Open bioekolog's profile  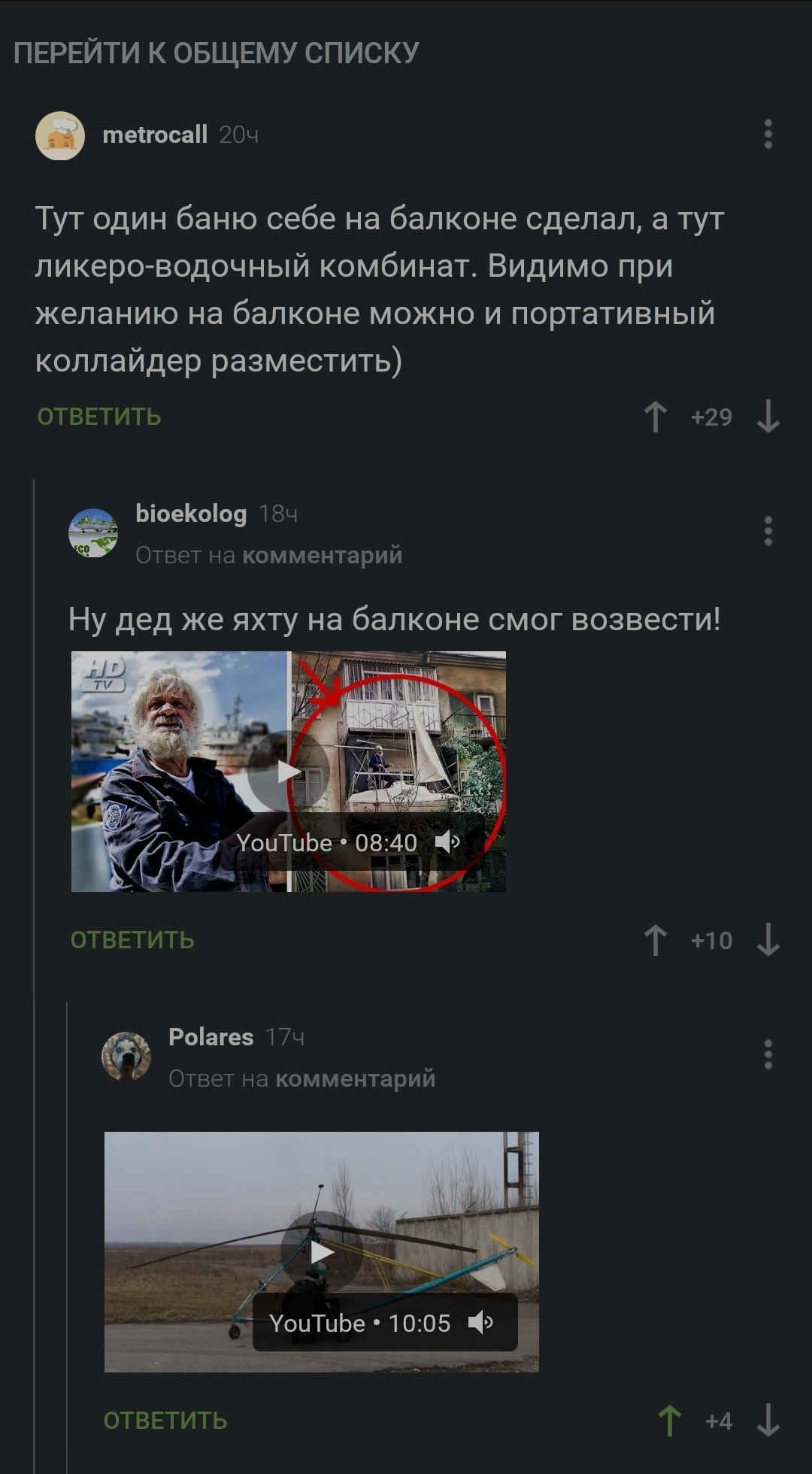(x=190, y=514)
